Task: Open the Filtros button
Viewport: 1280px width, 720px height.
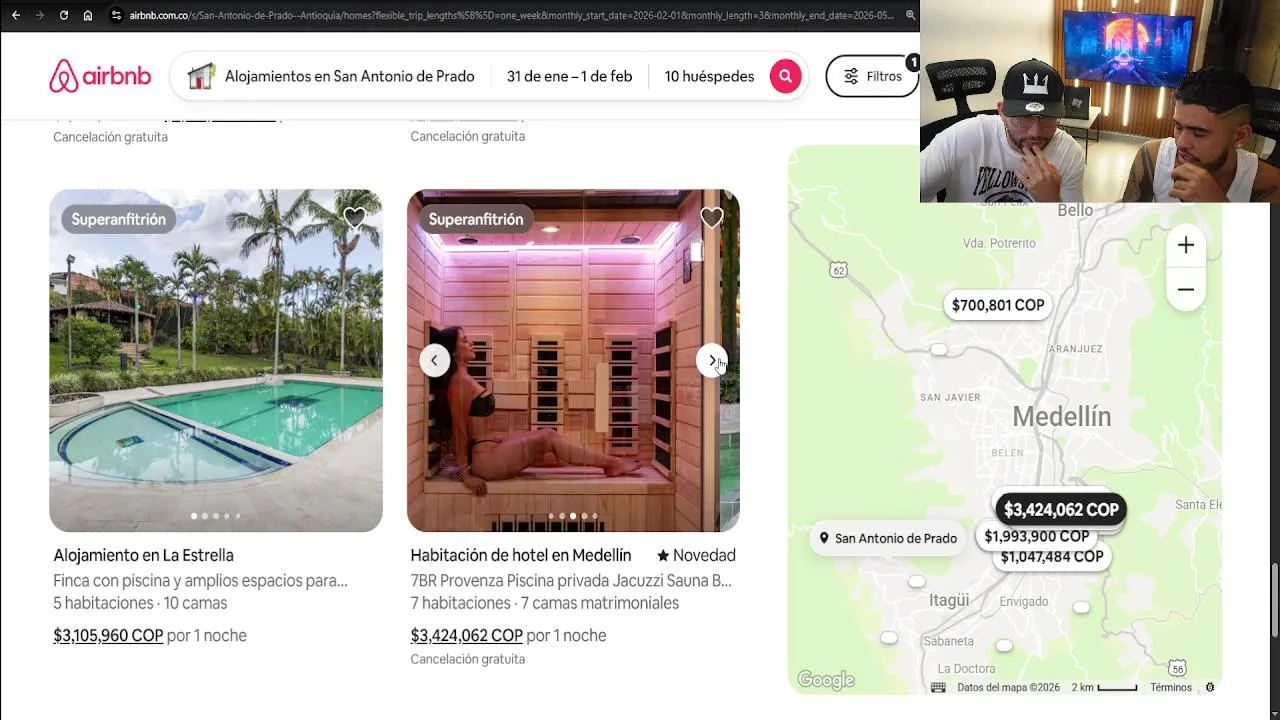Action: tap(872, 76)
